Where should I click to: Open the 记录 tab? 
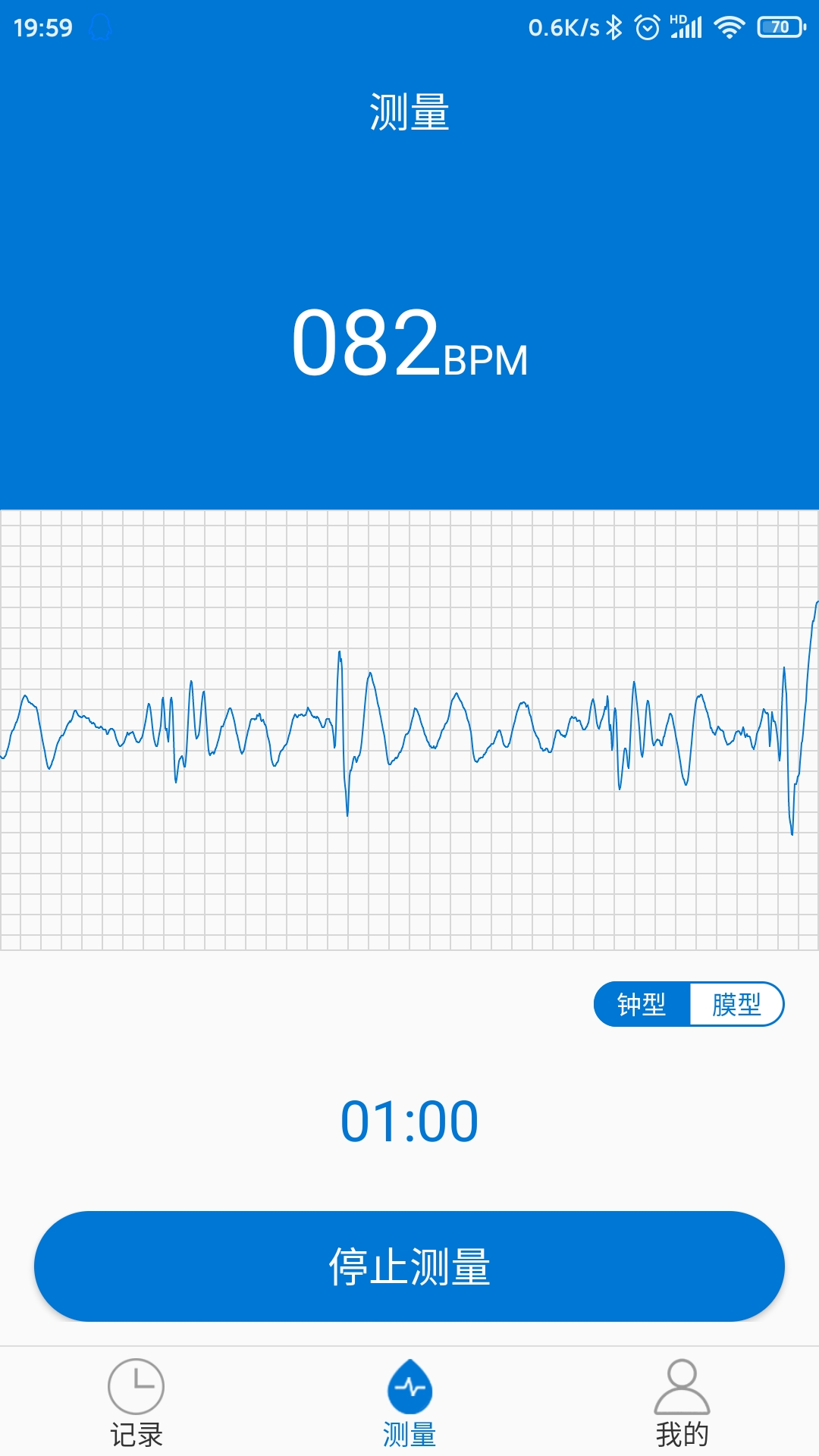click(136, 1403)
